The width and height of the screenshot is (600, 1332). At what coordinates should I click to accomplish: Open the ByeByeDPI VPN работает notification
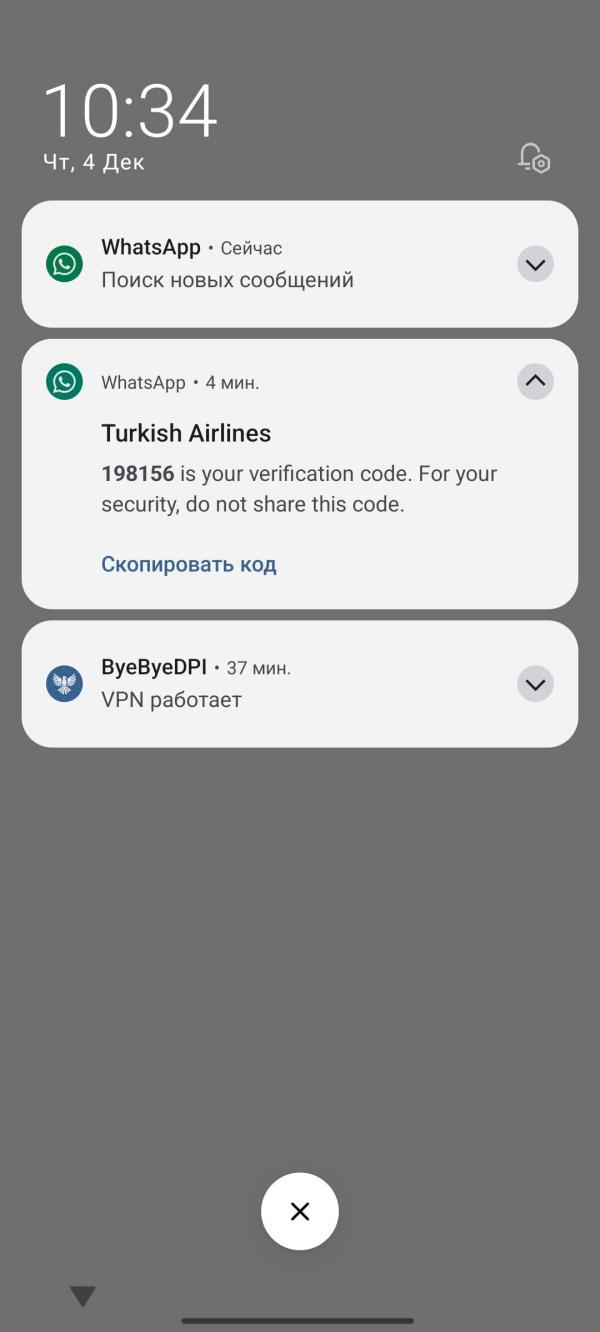click(300, 684)
